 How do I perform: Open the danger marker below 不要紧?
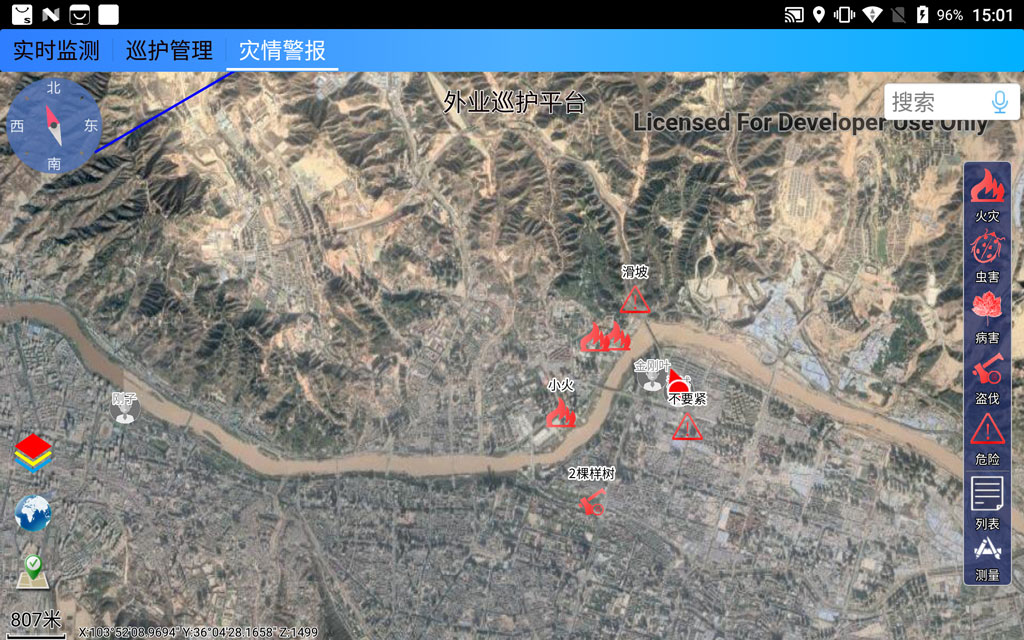[x=687, y=428]
